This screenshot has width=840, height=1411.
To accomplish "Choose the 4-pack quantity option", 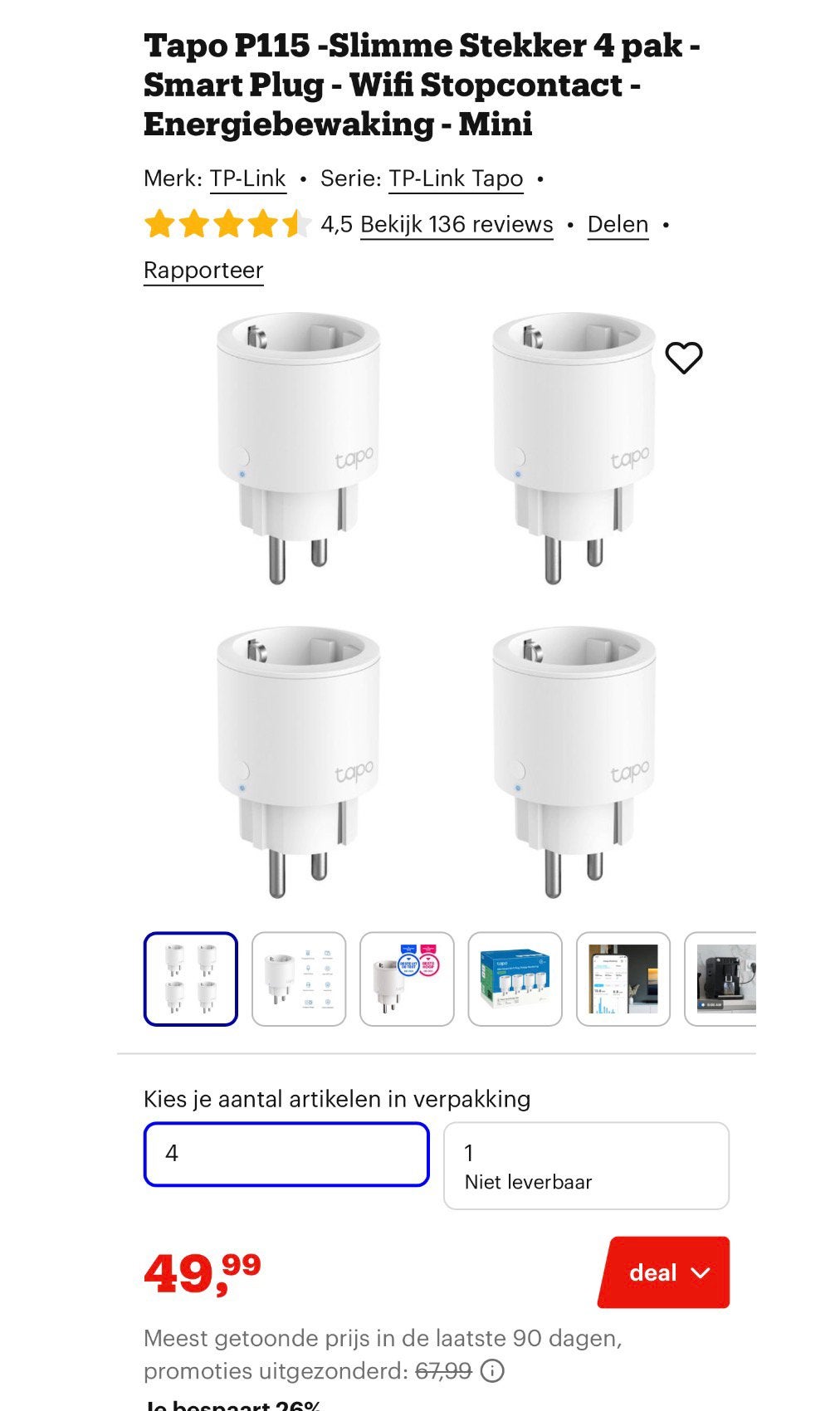I will point(286,1154).
